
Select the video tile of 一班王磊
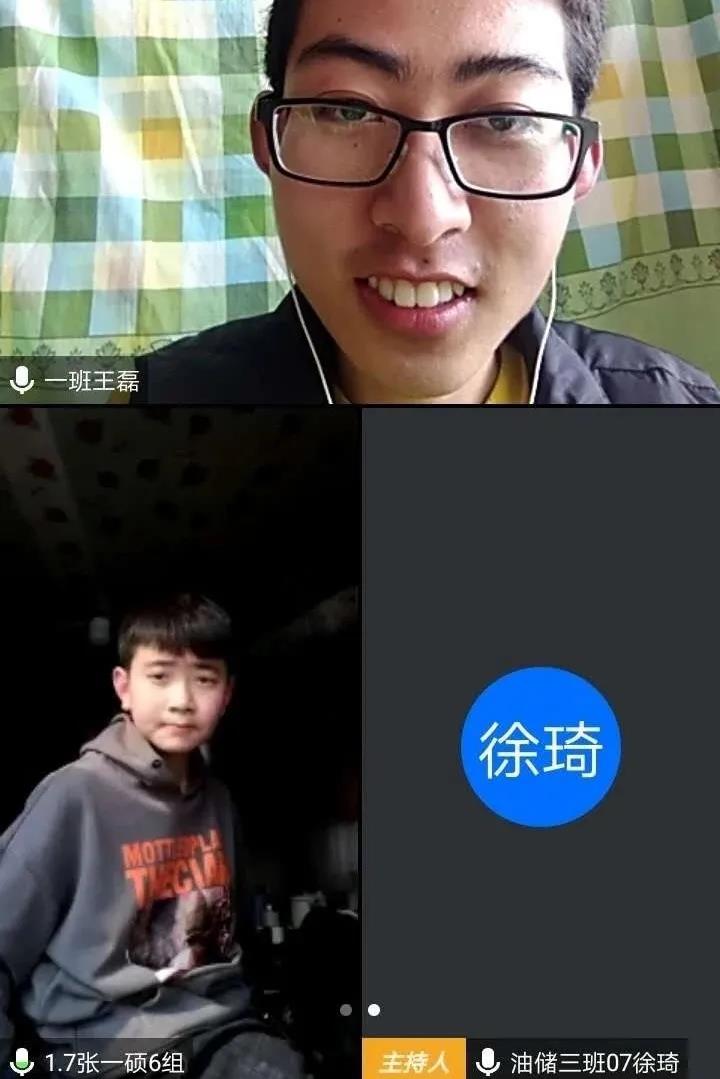(x=360, y=200)
